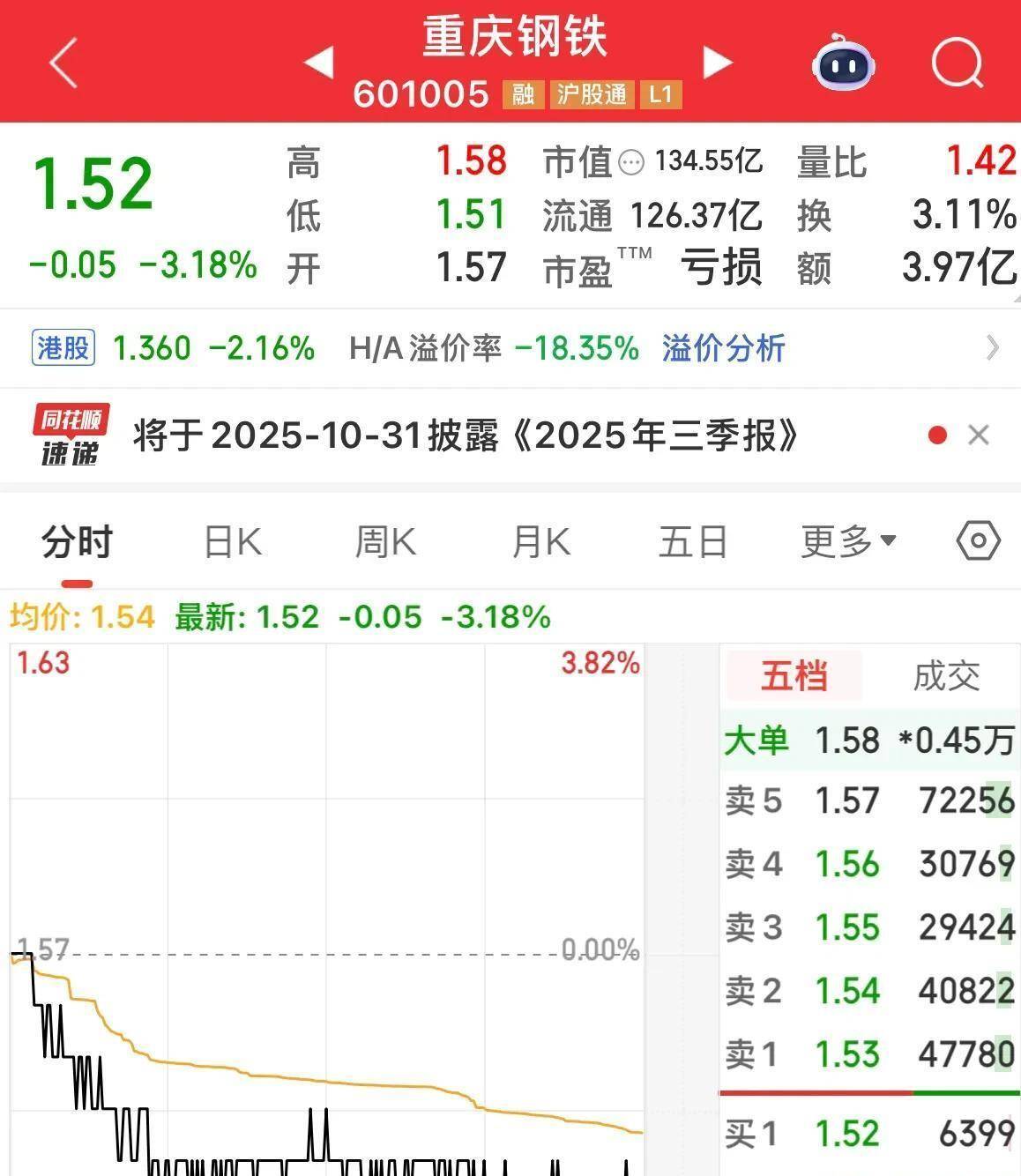Screen dimensions: 1021x1176
Task: Expand the 更多 chart options
Action: [848, 542]
